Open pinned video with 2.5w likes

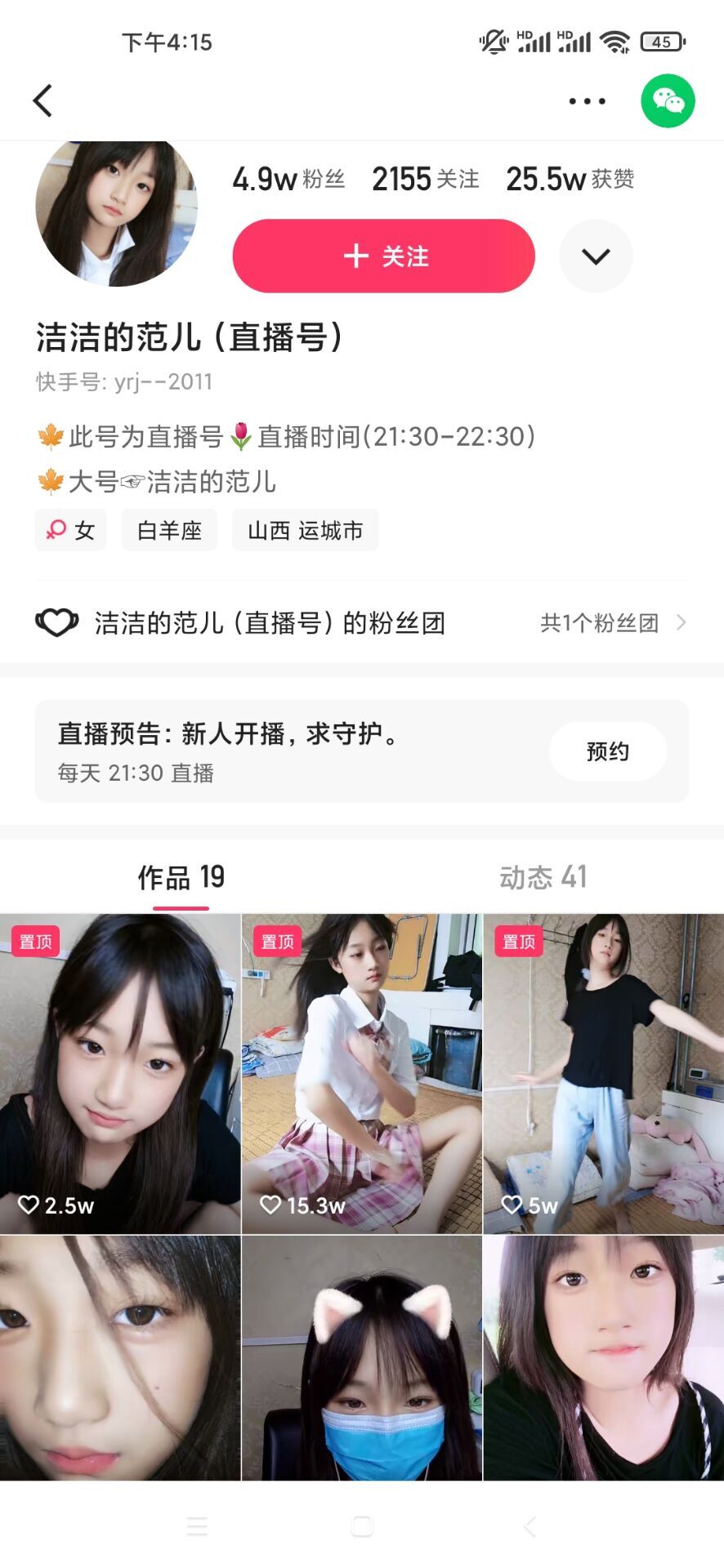120,1073
